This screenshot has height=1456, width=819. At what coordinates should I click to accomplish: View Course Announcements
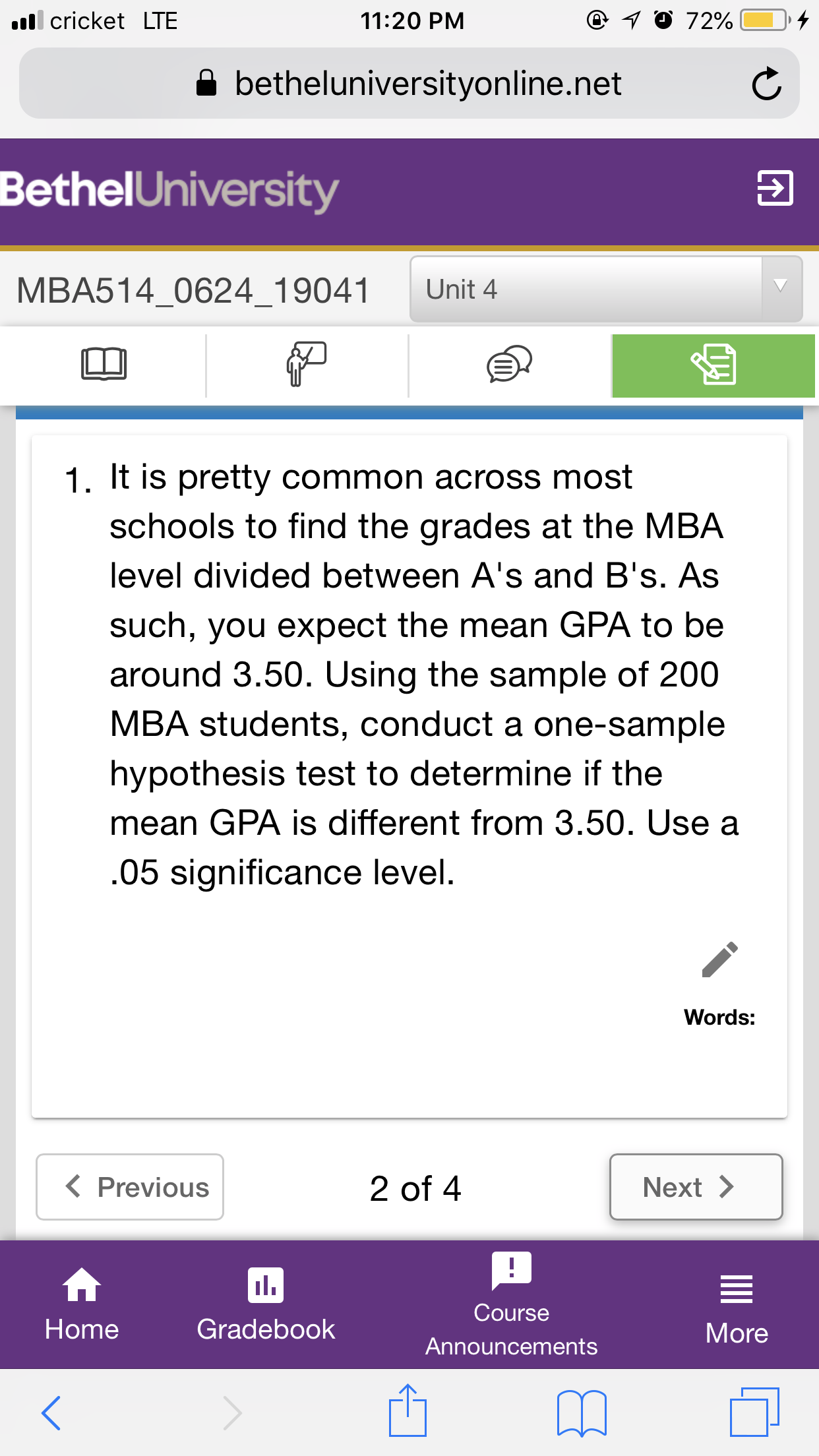click(511, 1306)
